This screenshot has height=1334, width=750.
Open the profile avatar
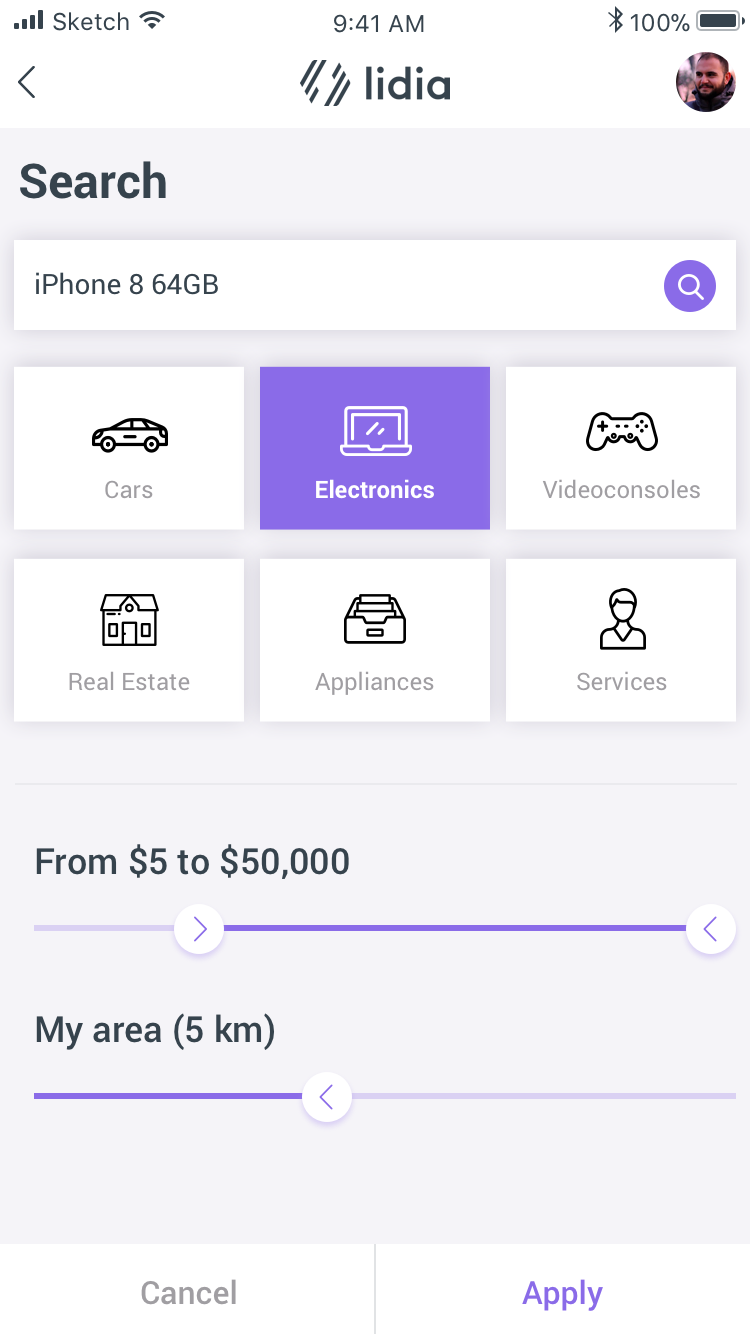coord(706,82)
